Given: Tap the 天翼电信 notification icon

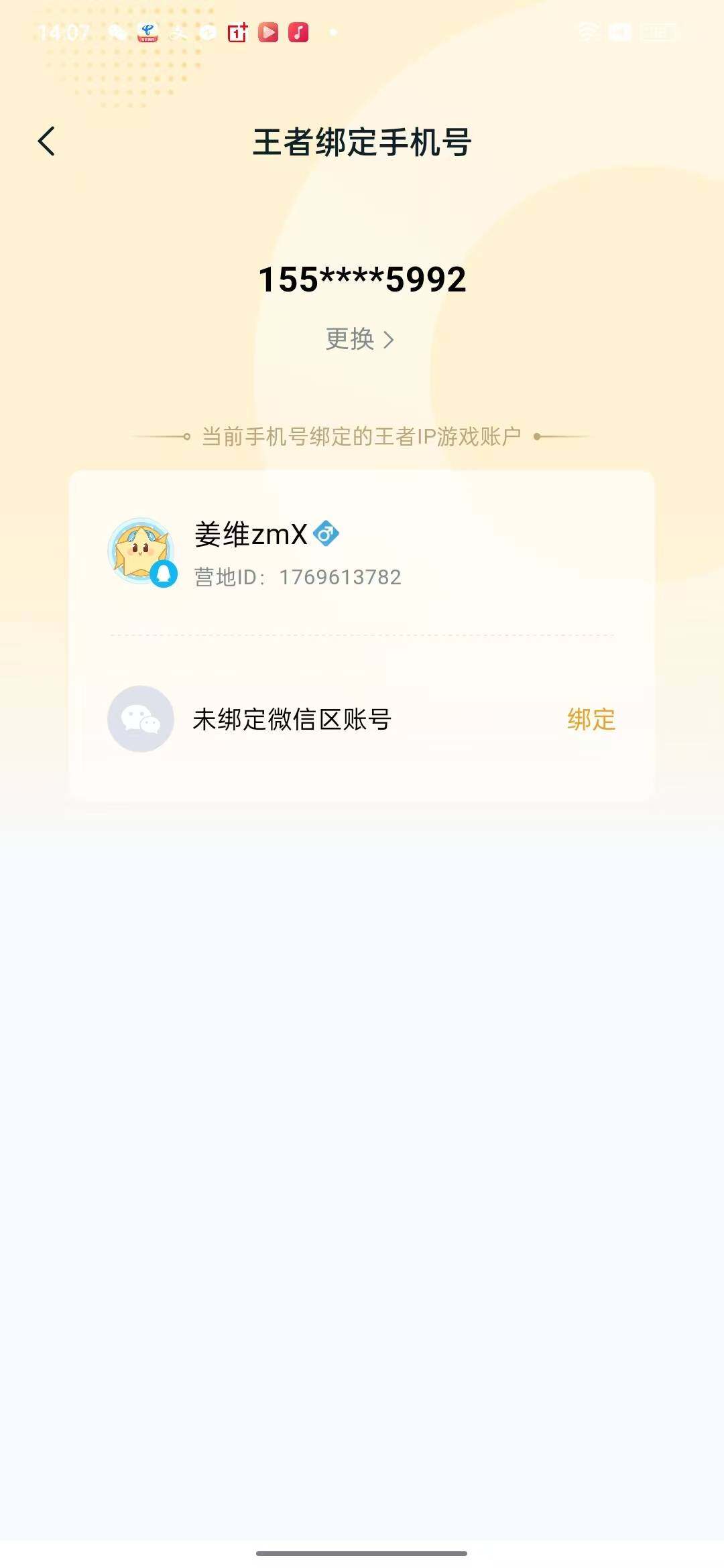Looking at the screenshot, I should pos(147,31).
